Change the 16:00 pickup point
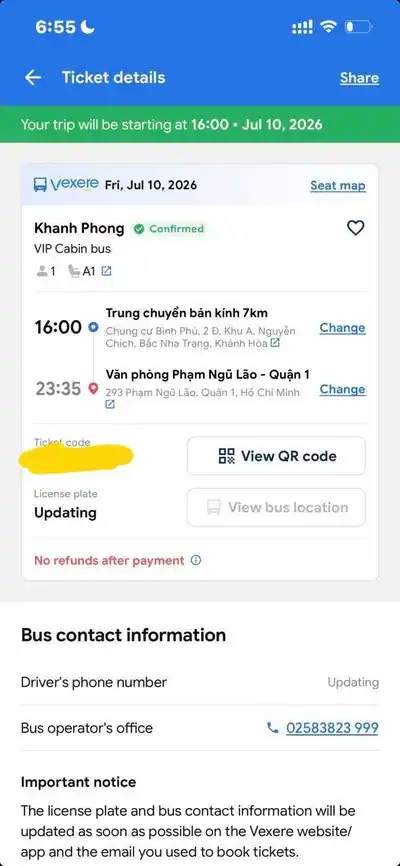This screenshot has width=400, height=866. click(x=342, y=328)
